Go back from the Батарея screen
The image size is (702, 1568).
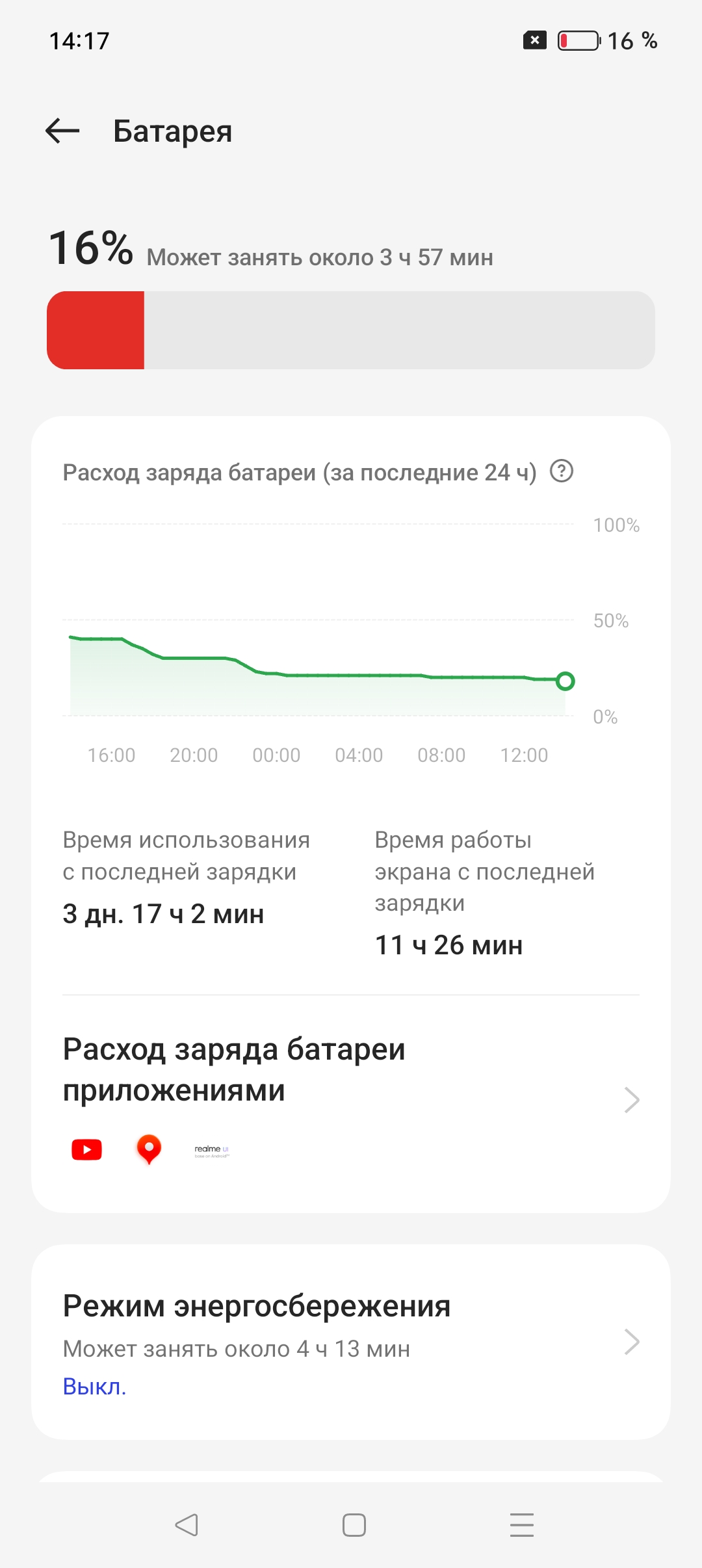pyautogui.click(x=62, y=131)
